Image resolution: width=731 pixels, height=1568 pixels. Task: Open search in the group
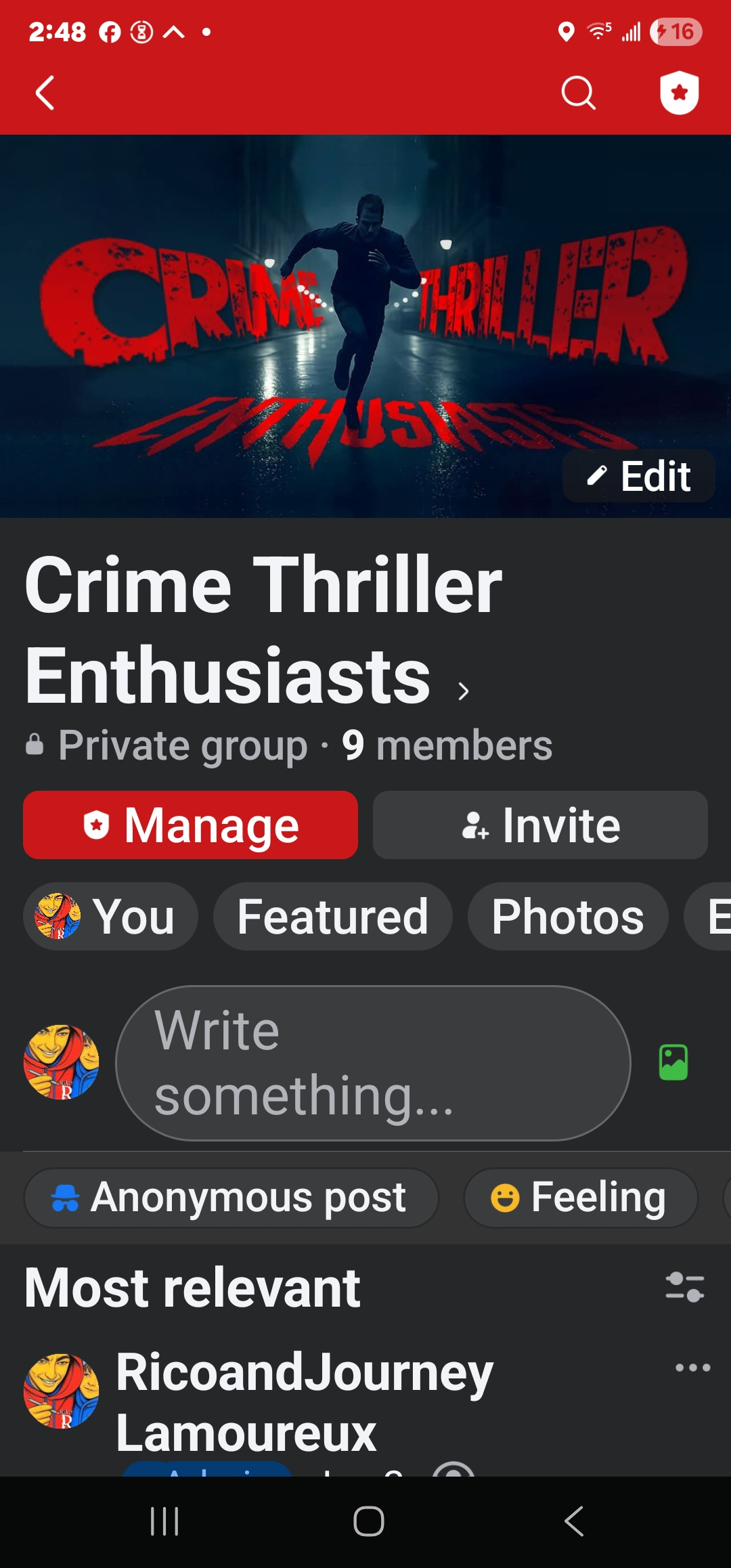[x=578, y=93]
